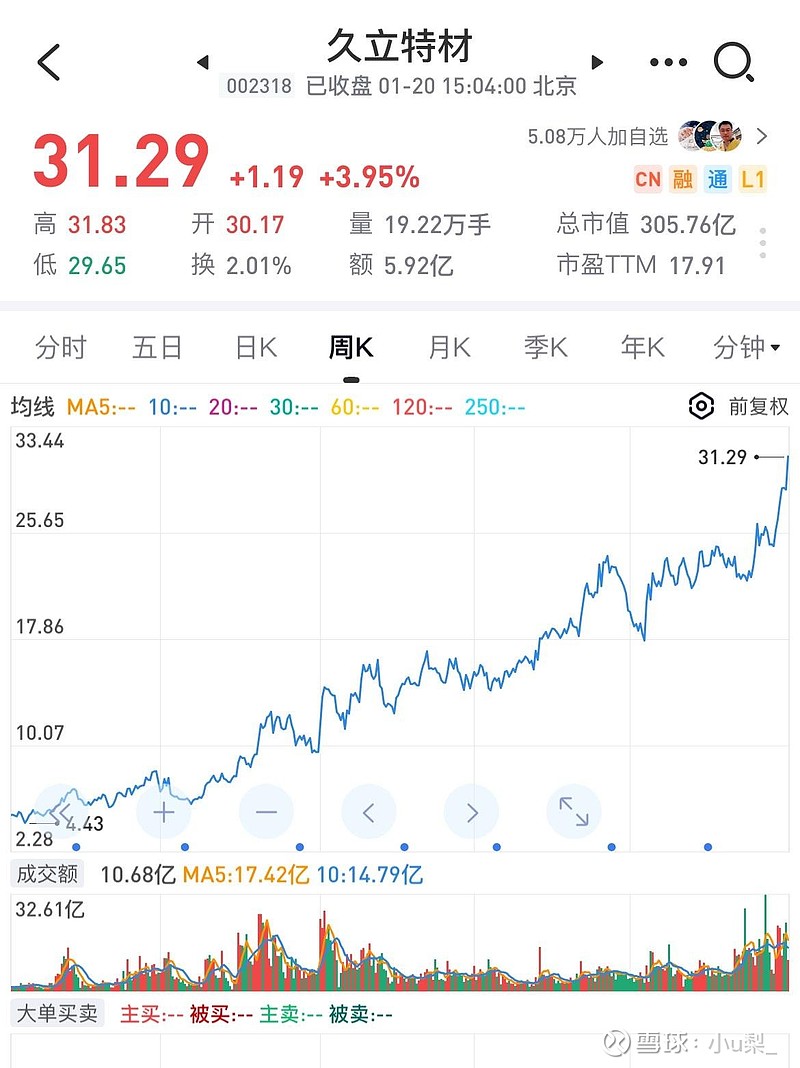Tap the back arrow to exit stock page
This screenshot has height=1068, width=800.
click(46, 61)
